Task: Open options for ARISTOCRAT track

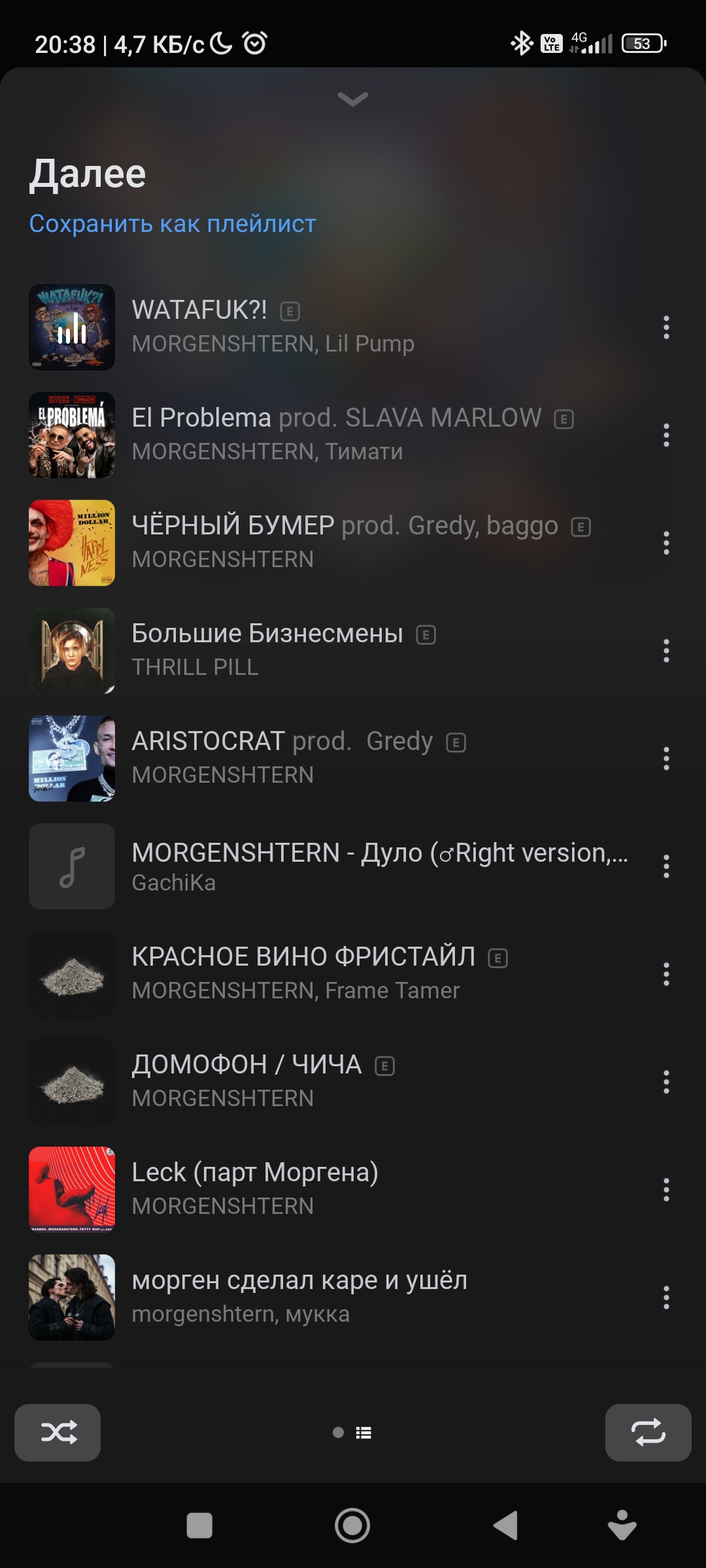Action: point(666,759)
